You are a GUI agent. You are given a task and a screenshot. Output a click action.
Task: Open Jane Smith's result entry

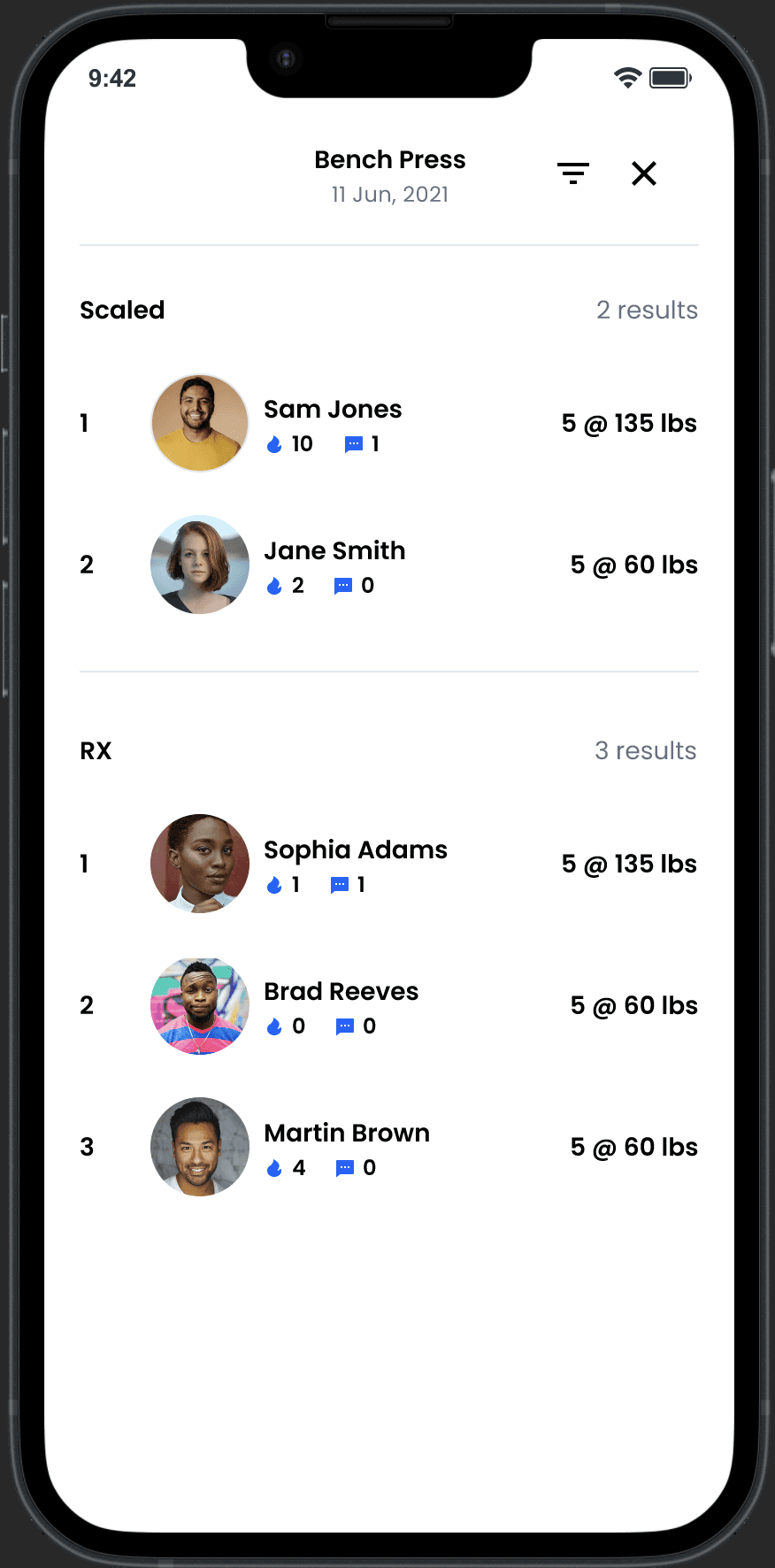[388, 565]
